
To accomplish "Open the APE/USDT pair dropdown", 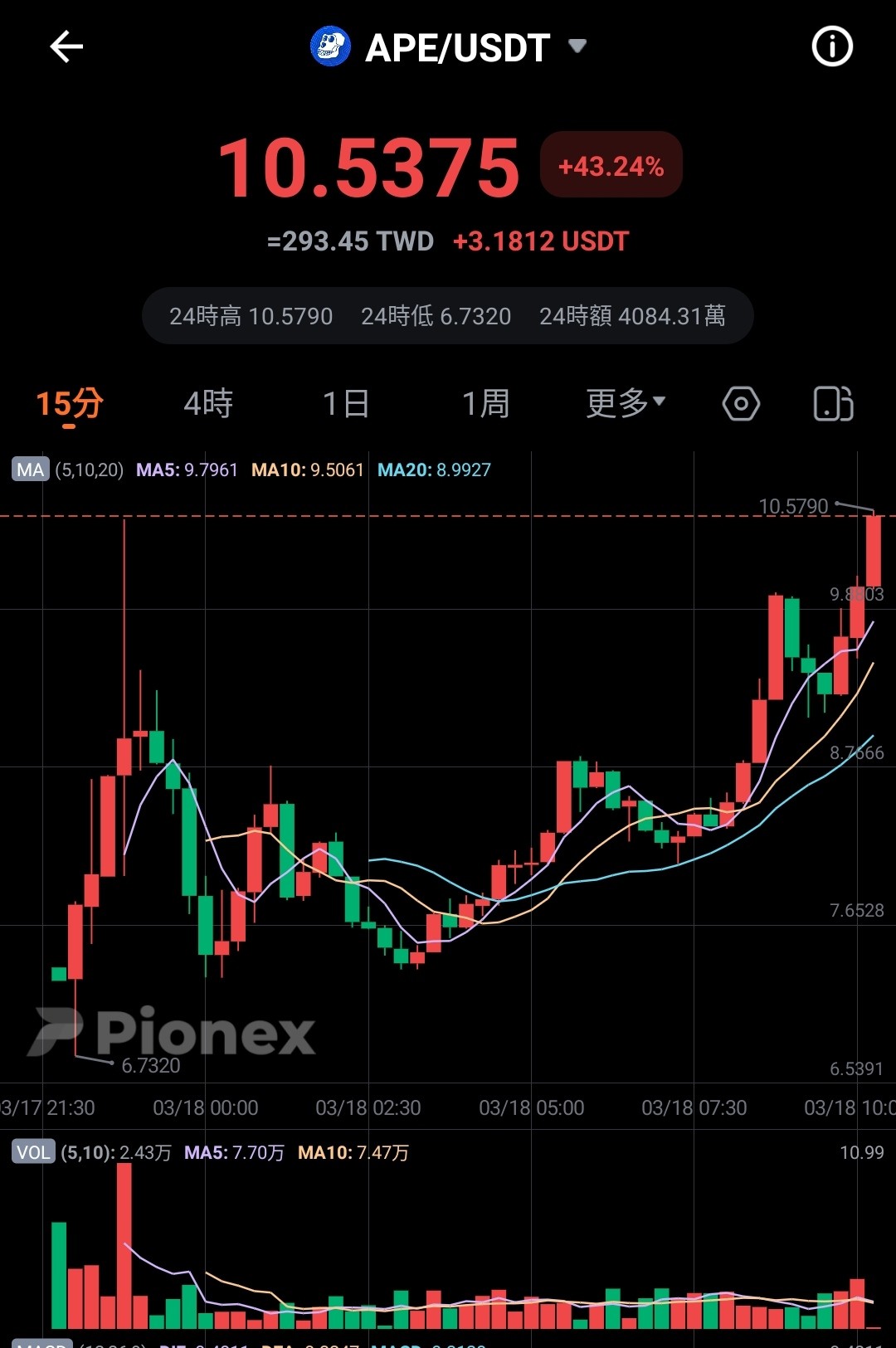I will (x=449, y=47).
